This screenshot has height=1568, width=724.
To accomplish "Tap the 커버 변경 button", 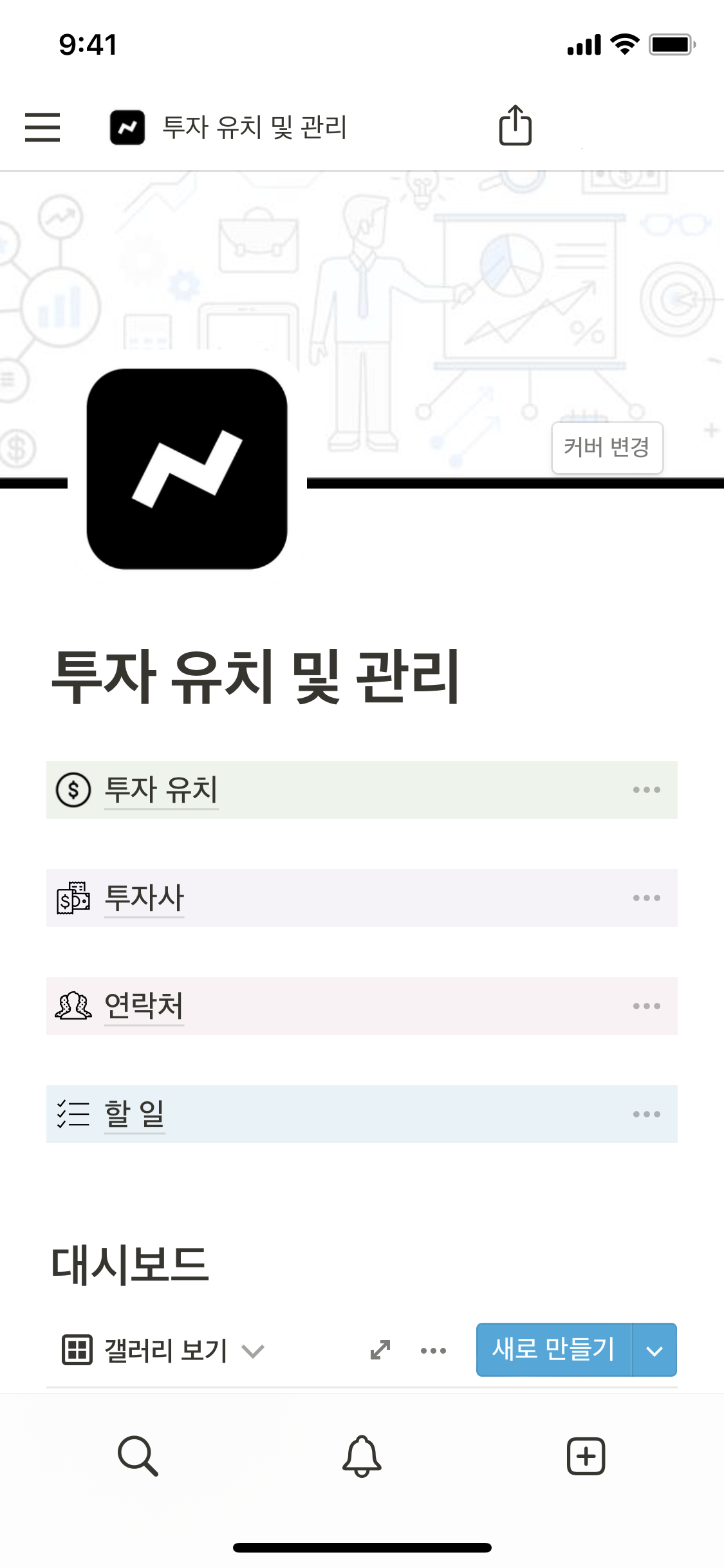I will (x=607, y=447).
